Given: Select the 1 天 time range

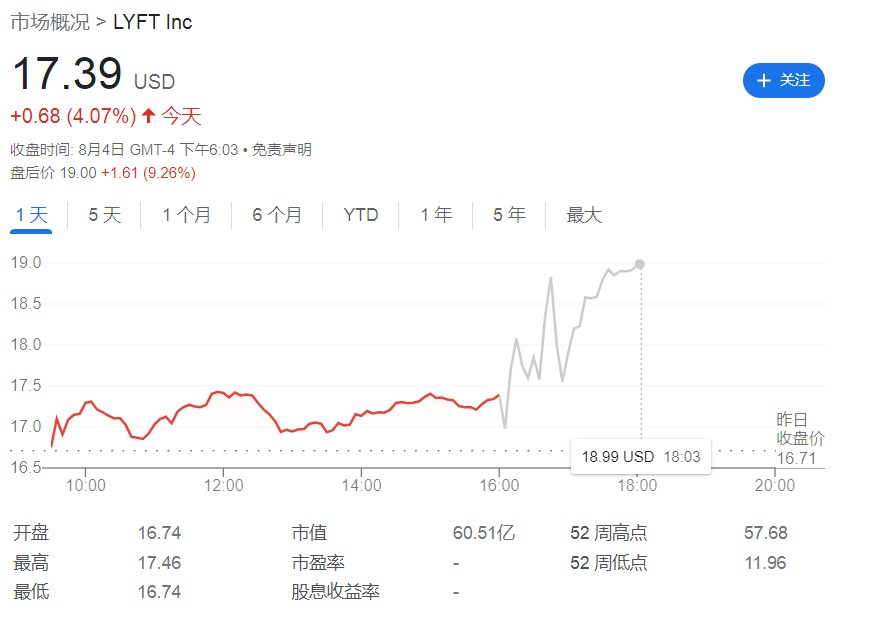Looking at the screenshot, I should (x=31, y=215).
